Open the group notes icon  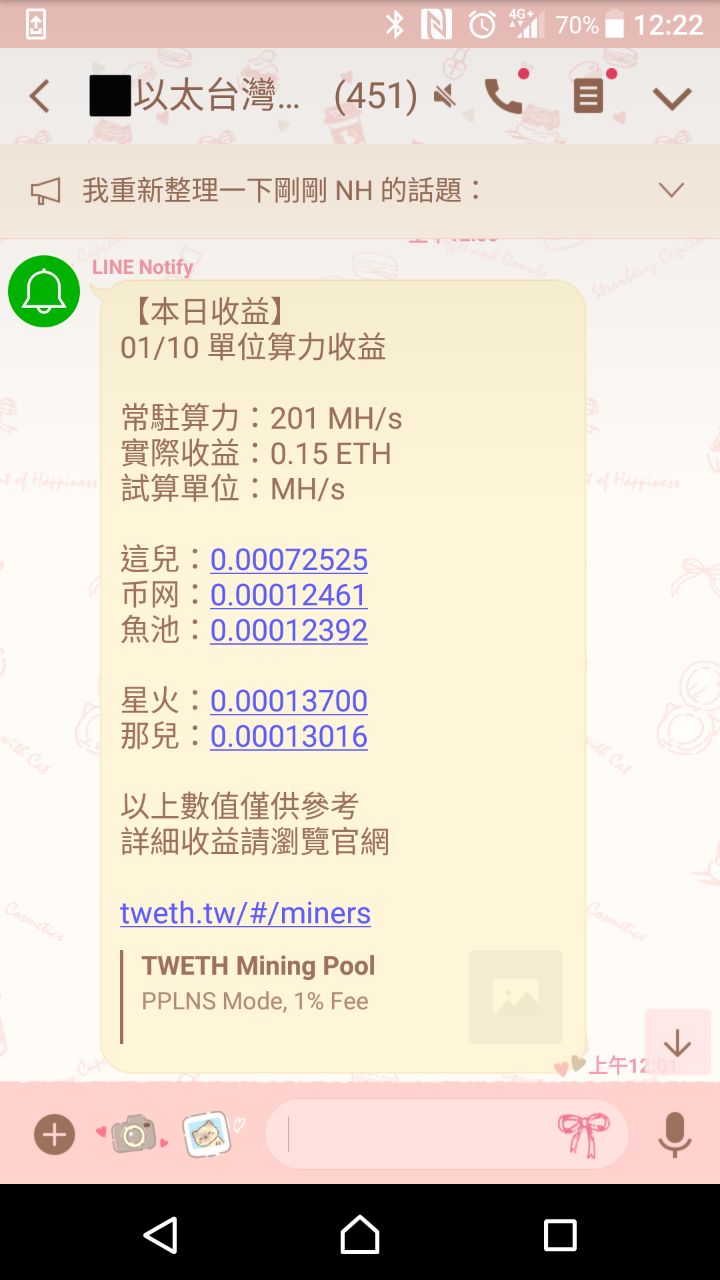pyautogui.click(x=588, y=96)
